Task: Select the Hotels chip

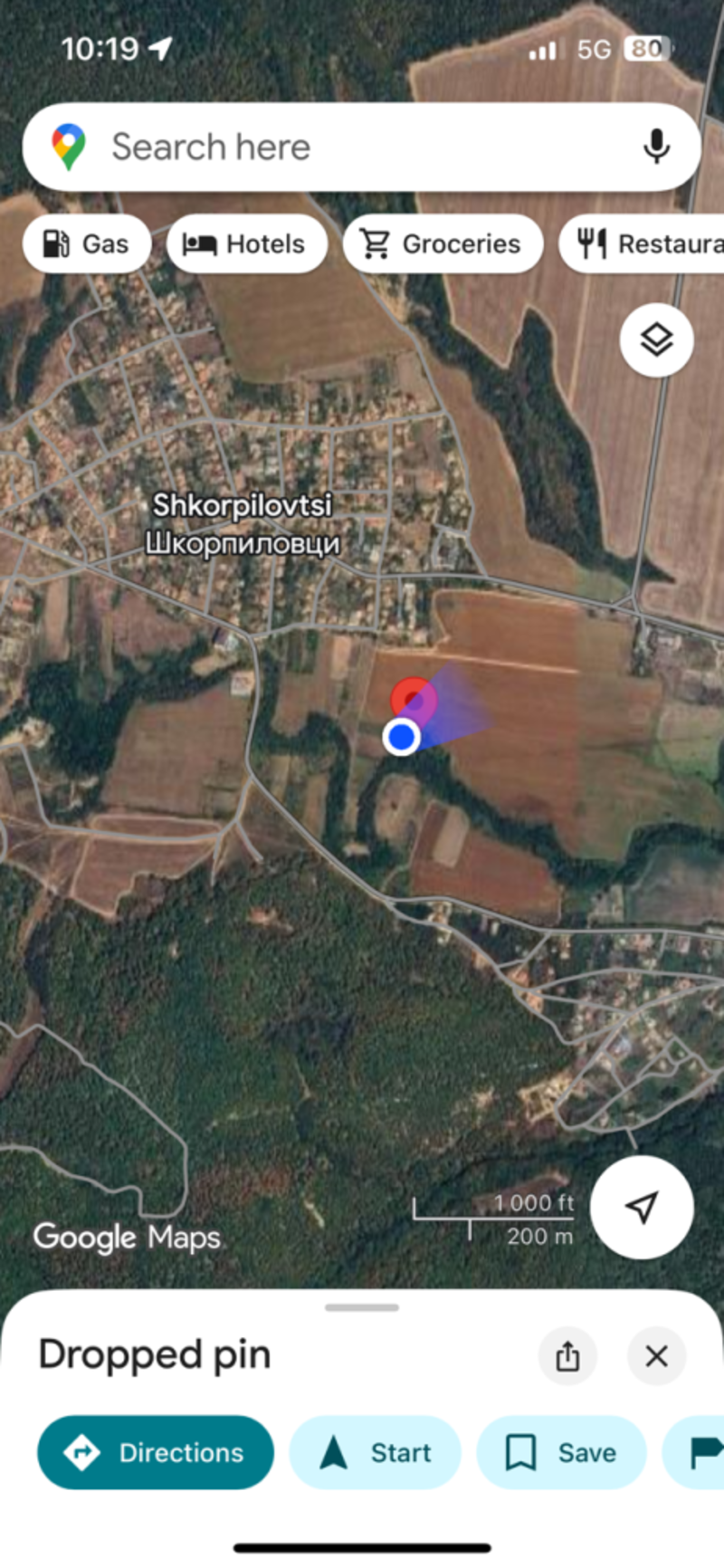Action: coord(246,244)
